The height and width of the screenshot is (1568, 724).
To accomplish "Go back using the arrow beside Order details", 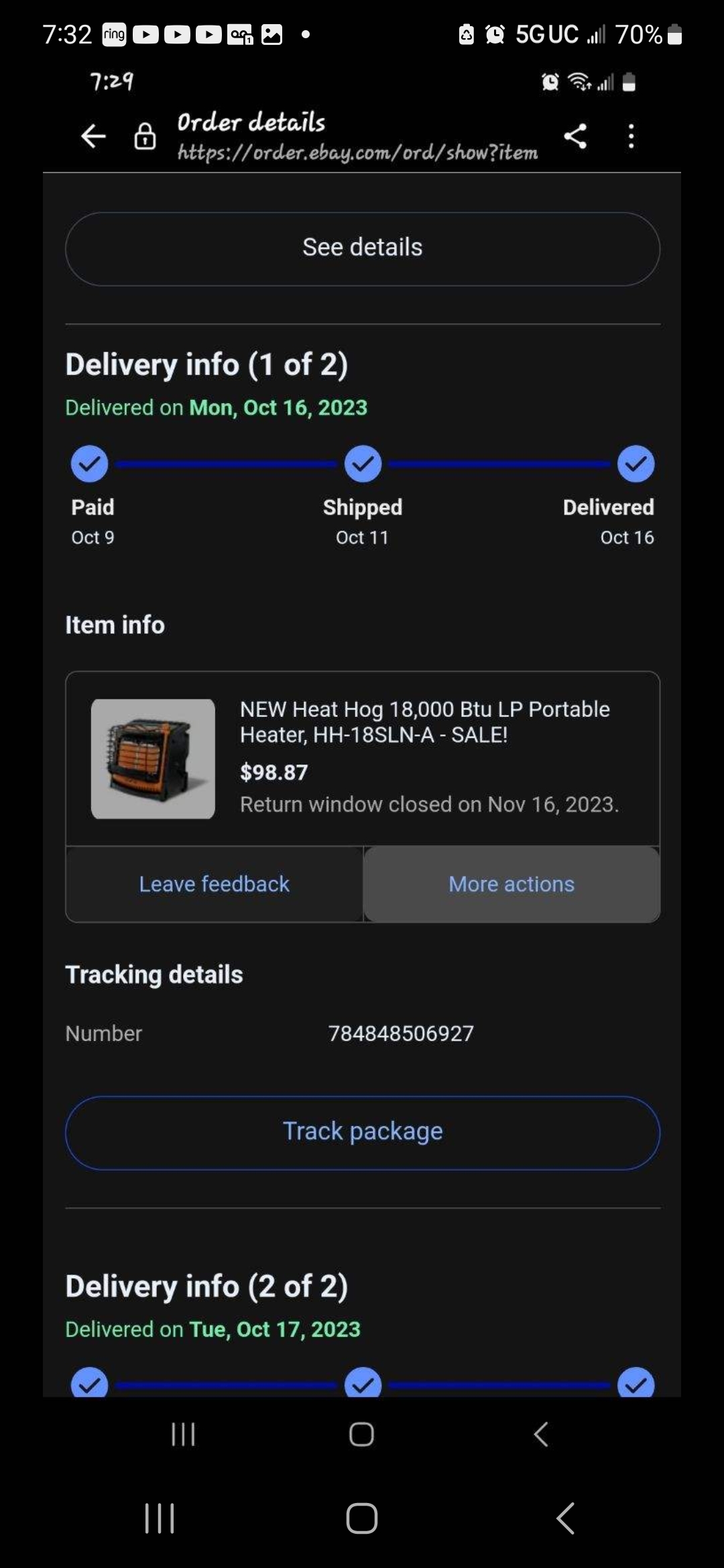I will pyautogui.click(x=93, y=136).
